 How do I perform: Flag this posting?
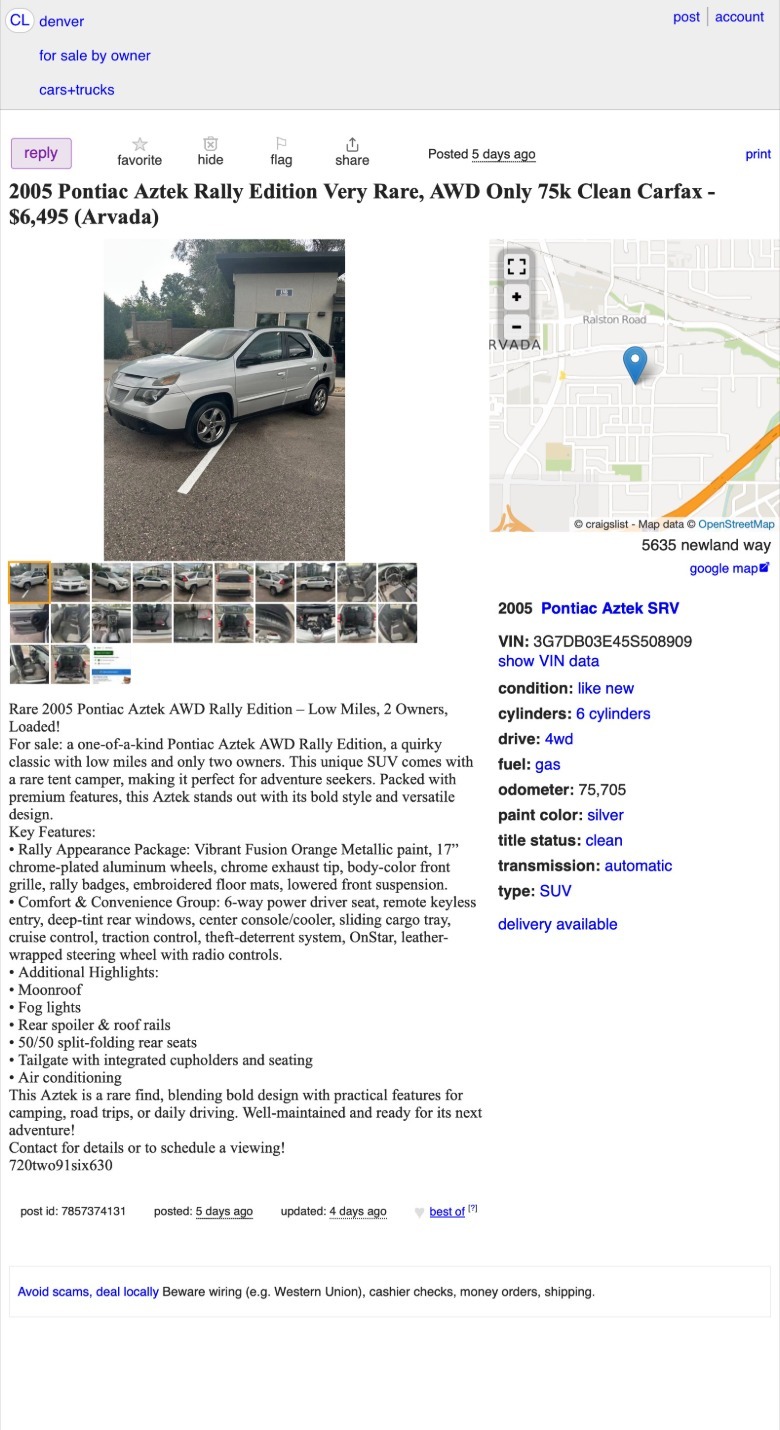[281, 152]
